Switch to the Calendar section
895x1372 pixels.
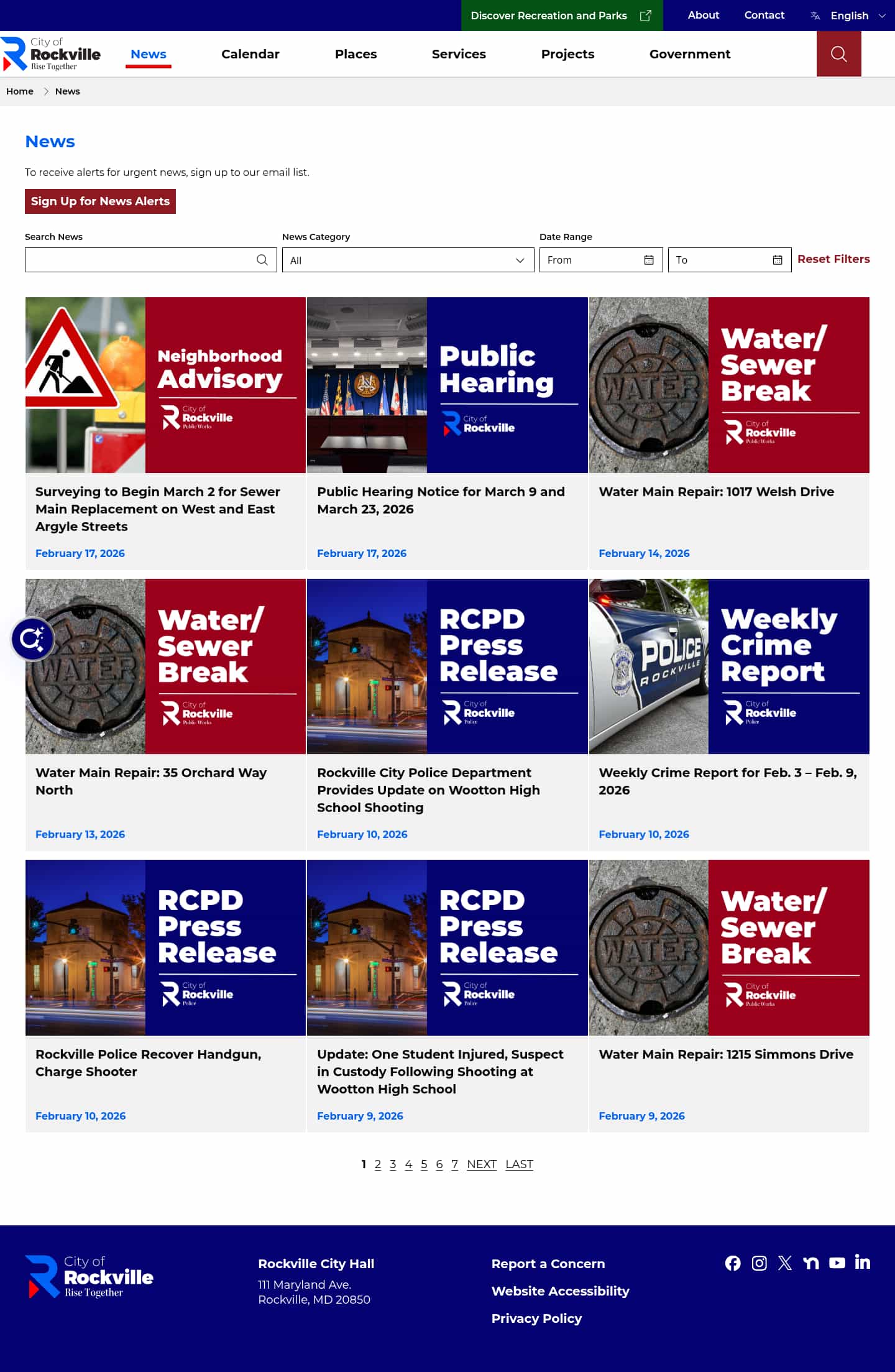250,54
